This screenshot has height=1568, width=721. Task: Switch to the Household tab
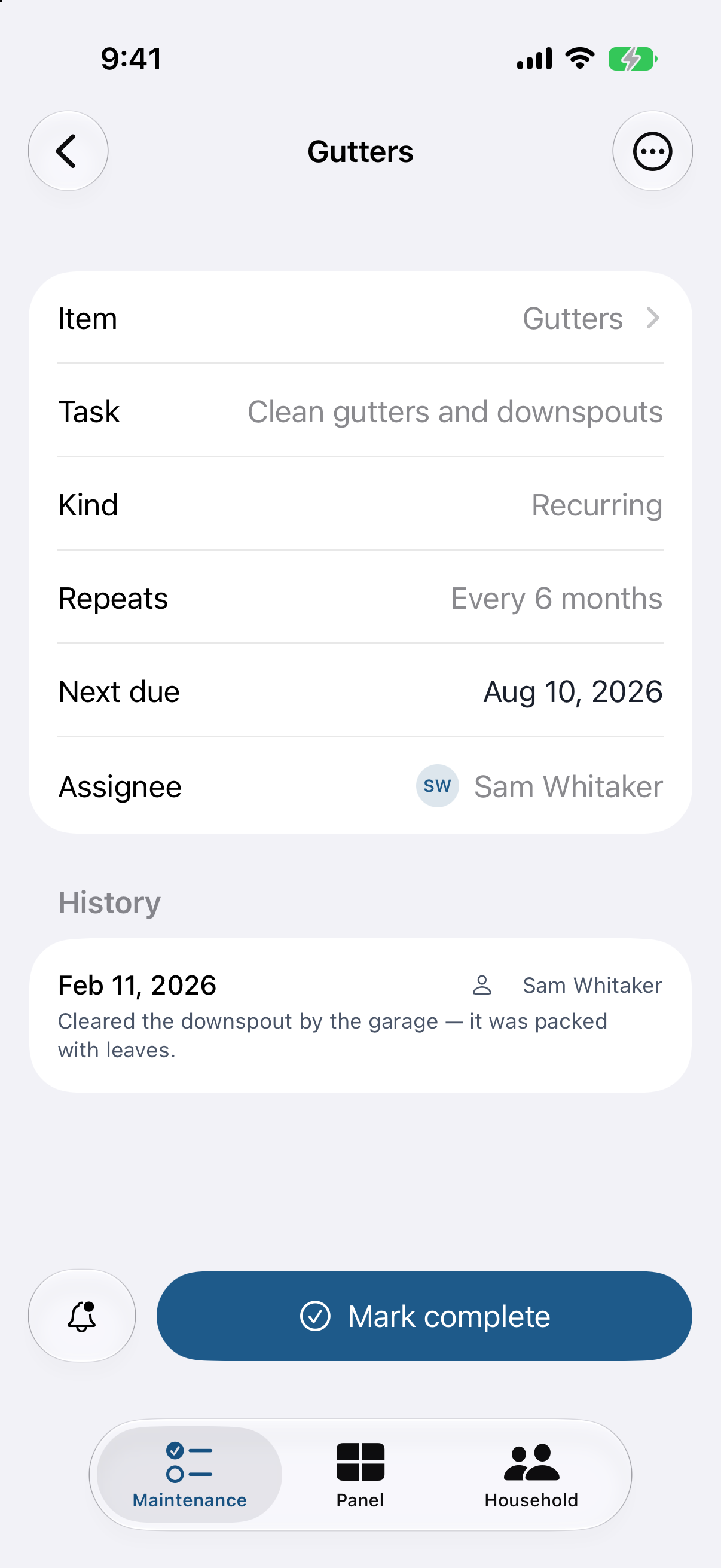[x=531, y=1474]
